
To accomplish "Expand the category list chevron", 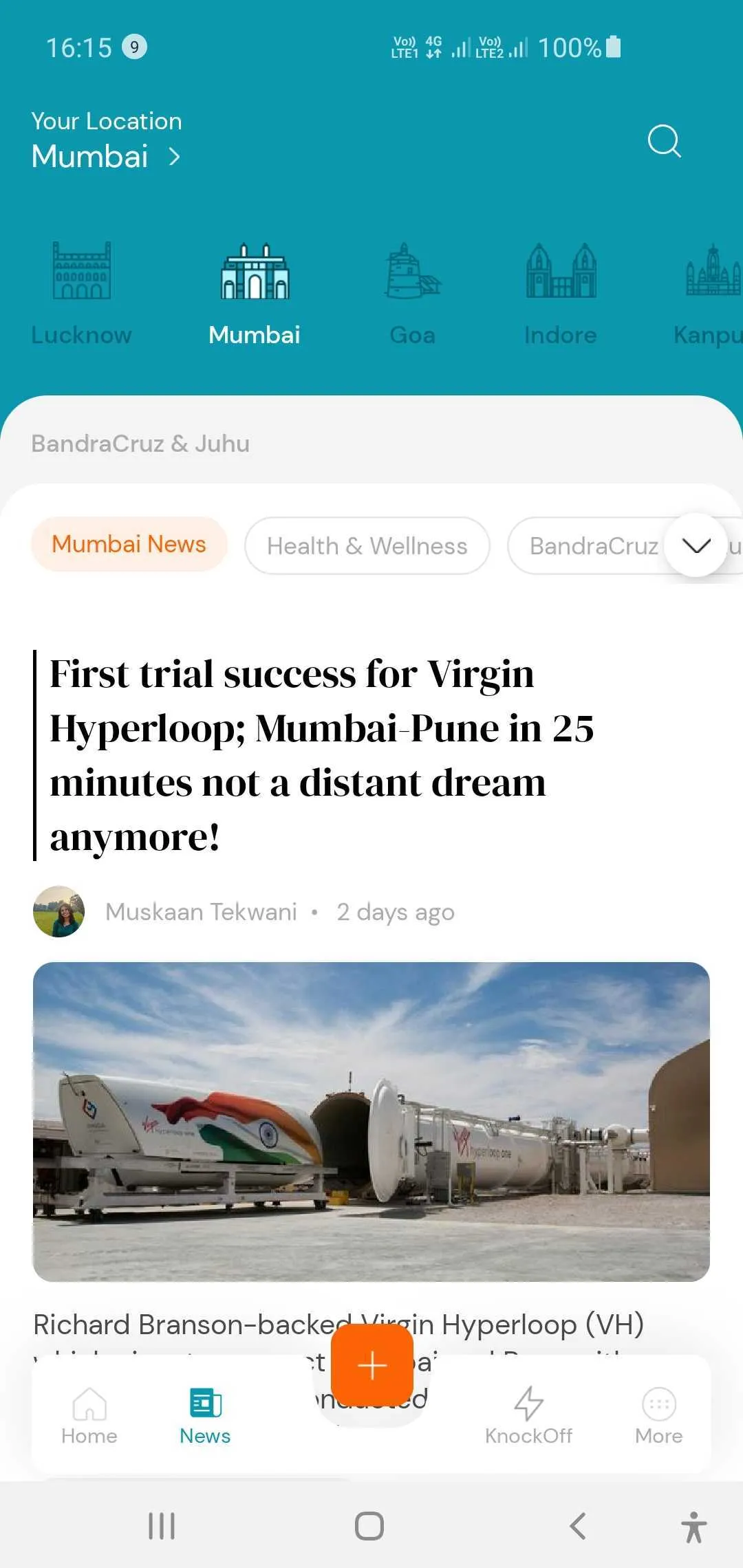I will 696,546.
